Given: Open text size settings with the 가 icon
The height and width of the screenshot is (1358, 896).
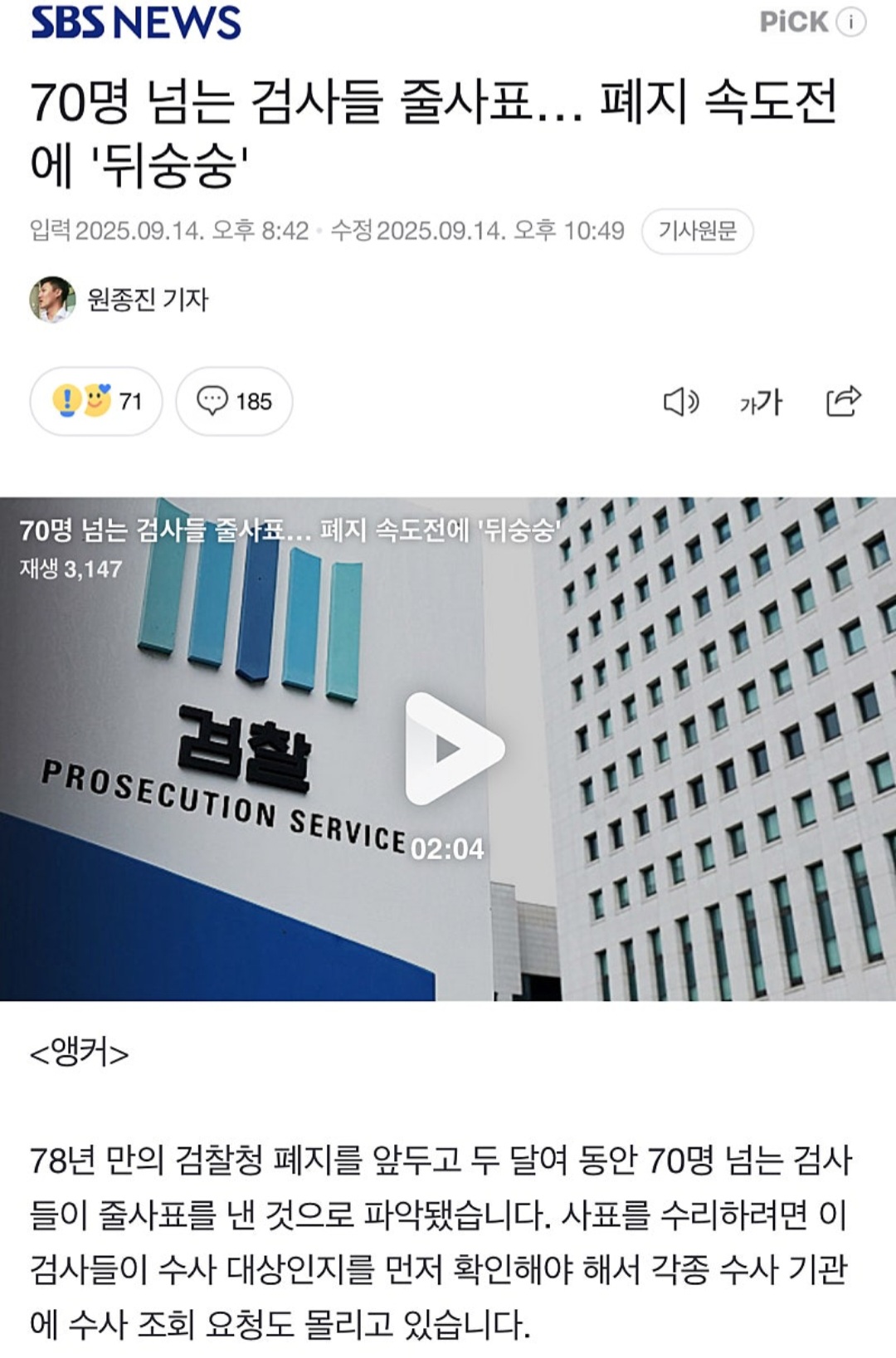Looking at the screenshot, I should pos(760,403).
